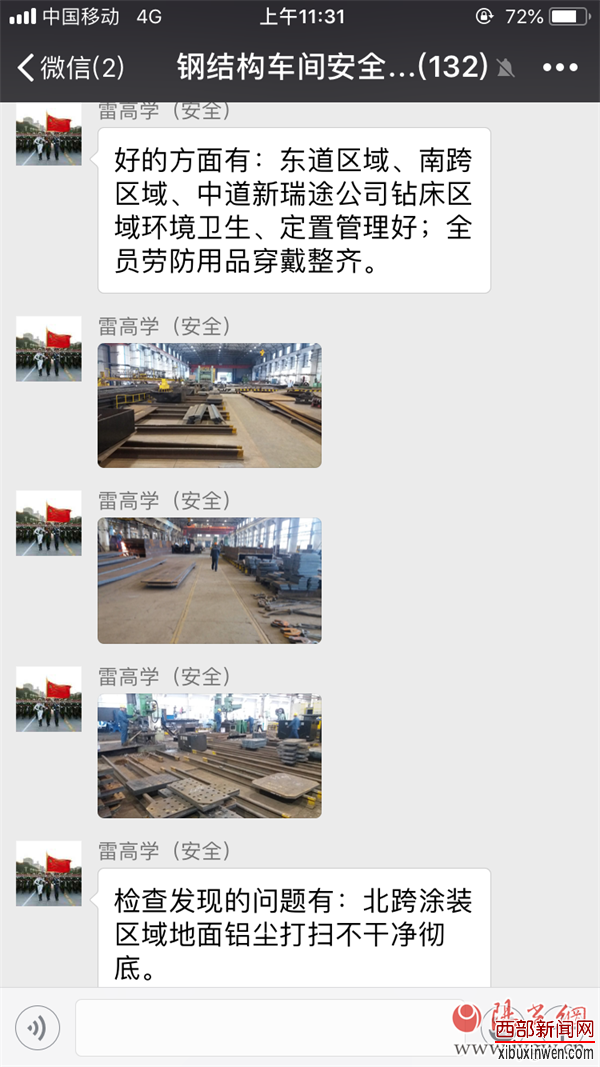
Task: Open the group chat three-dot menu
Action: tap(560, 68)
